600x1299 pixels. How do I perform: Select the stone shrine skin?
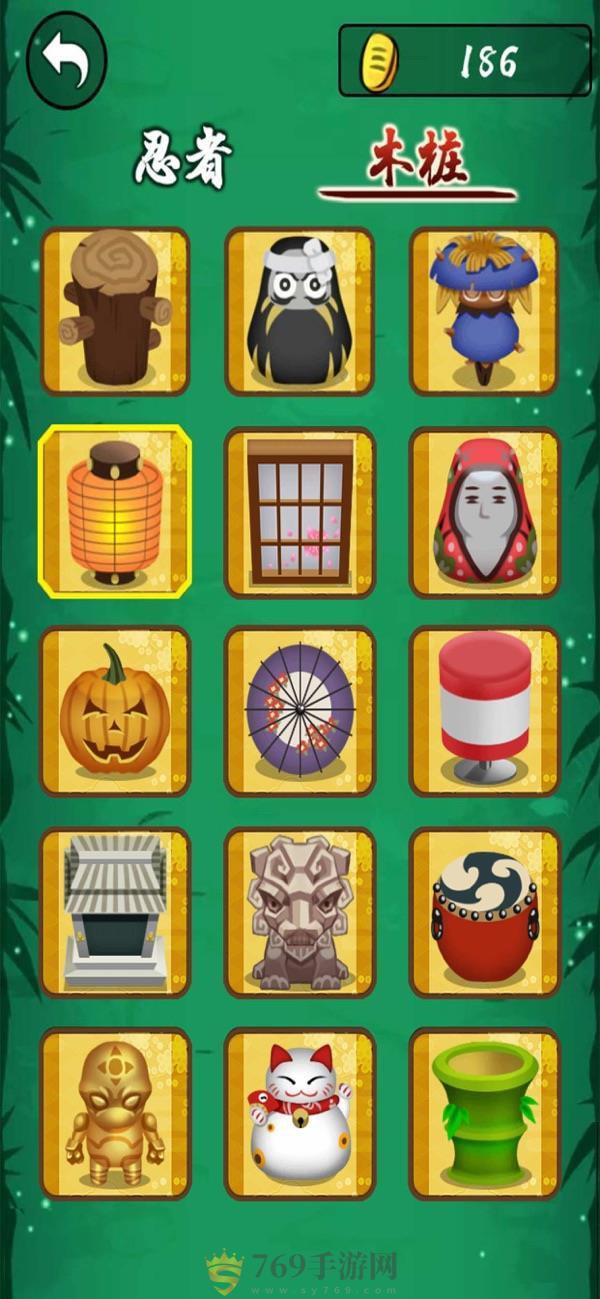point(114,912)
